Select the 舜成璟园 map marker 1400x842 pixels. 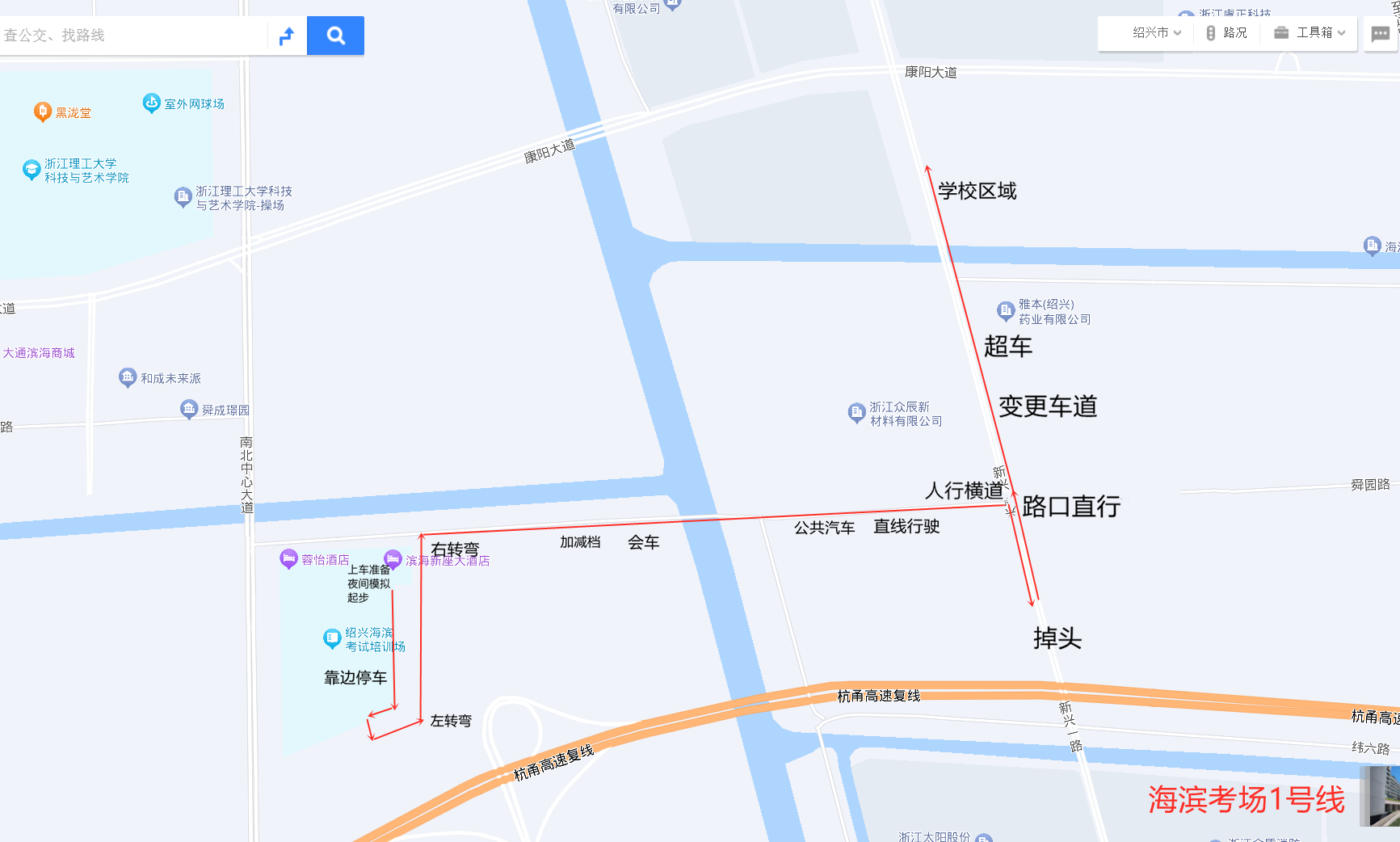click(x=189, y=409)
